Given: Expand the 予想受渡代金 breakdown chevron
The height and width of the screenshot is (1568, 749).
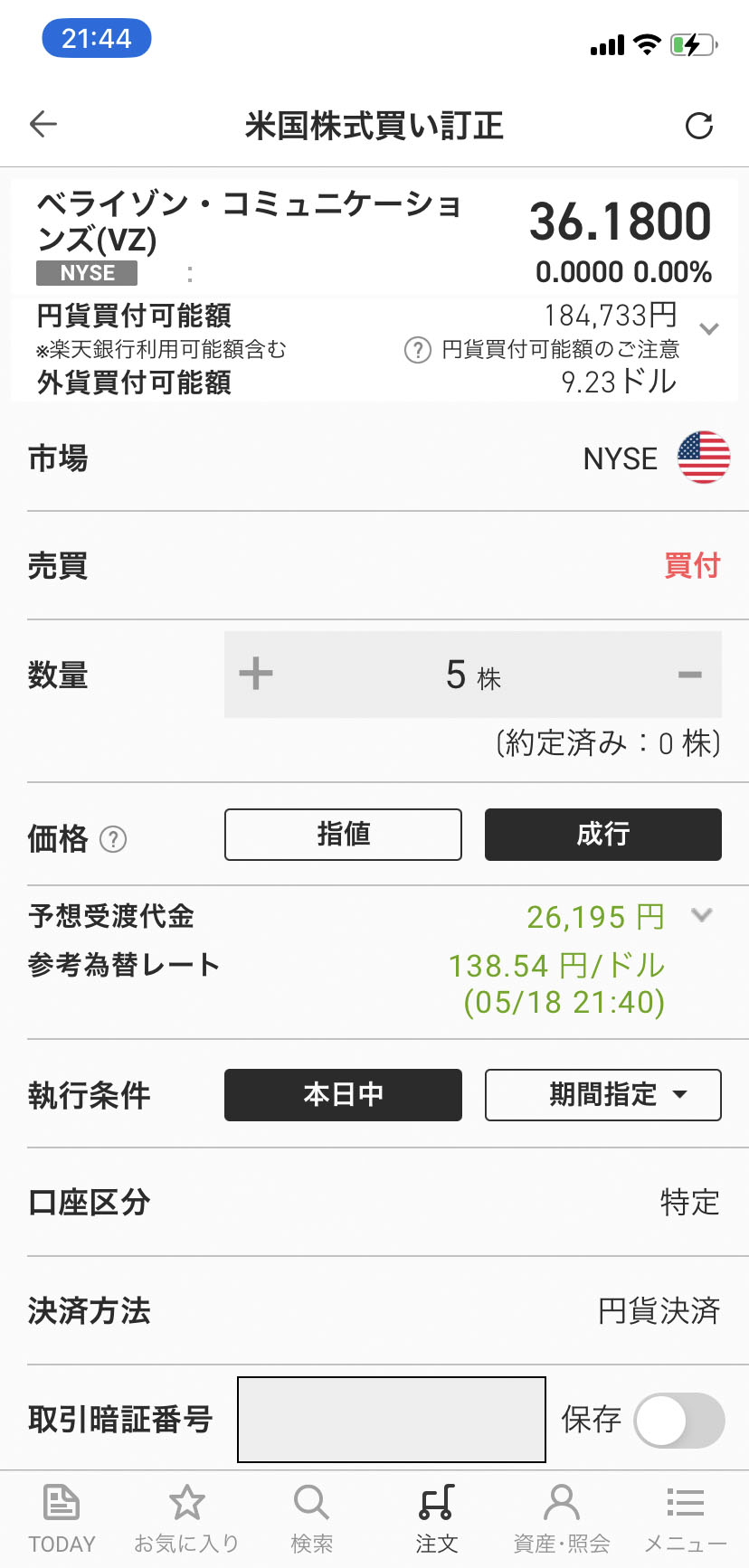Looking at the screenshot, I should pyautogui.click(x=701, y=915).
